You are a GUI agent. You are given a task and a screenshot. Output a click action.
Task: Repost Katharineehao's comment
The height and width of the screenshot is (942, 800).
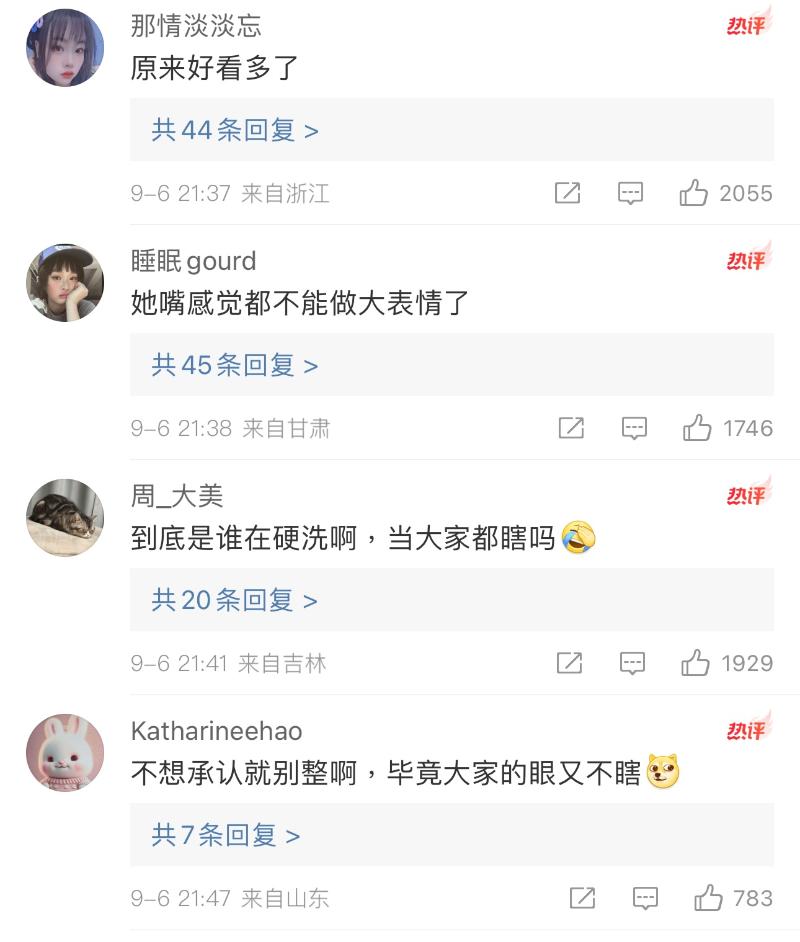582,898
